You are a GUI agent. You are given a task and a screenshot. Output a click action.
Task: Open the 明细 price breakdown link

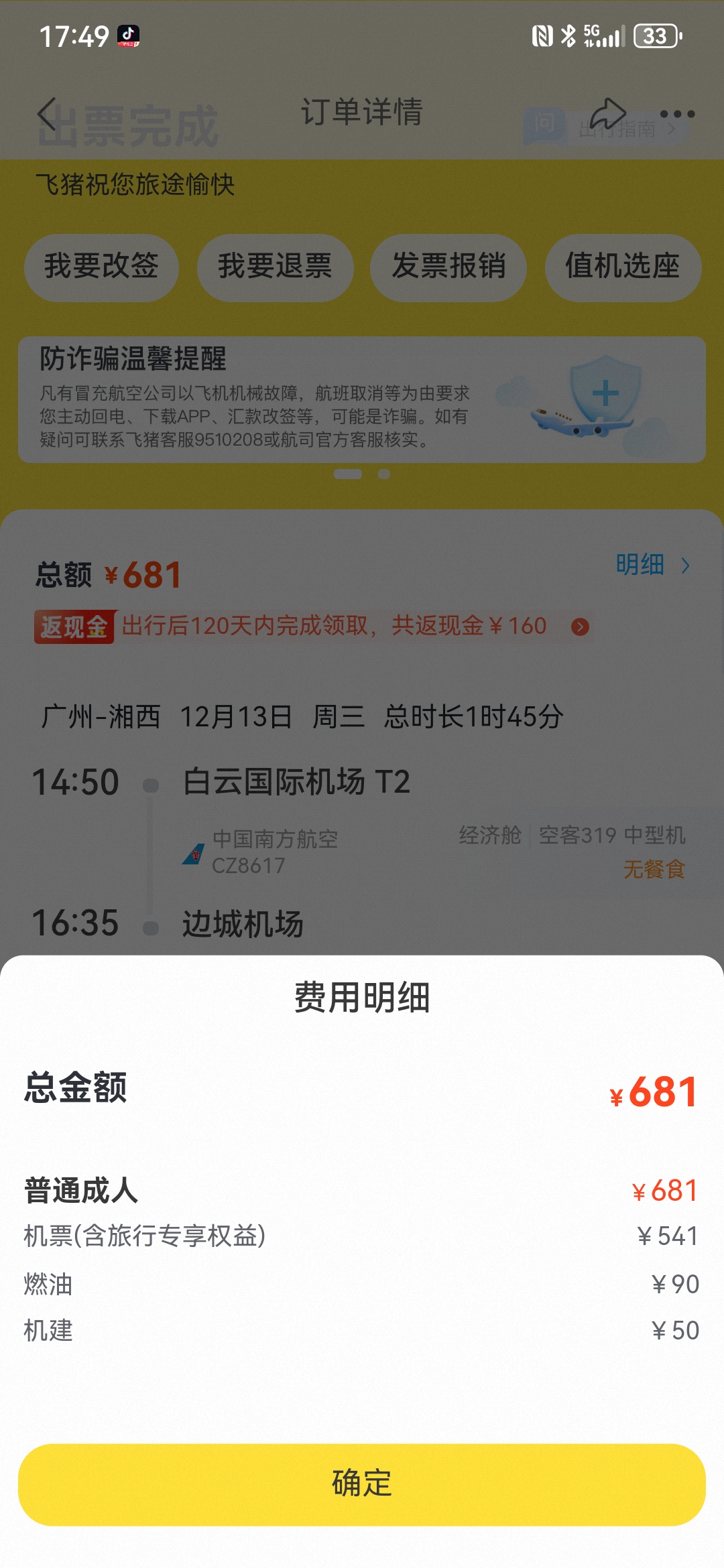point(652,565)
